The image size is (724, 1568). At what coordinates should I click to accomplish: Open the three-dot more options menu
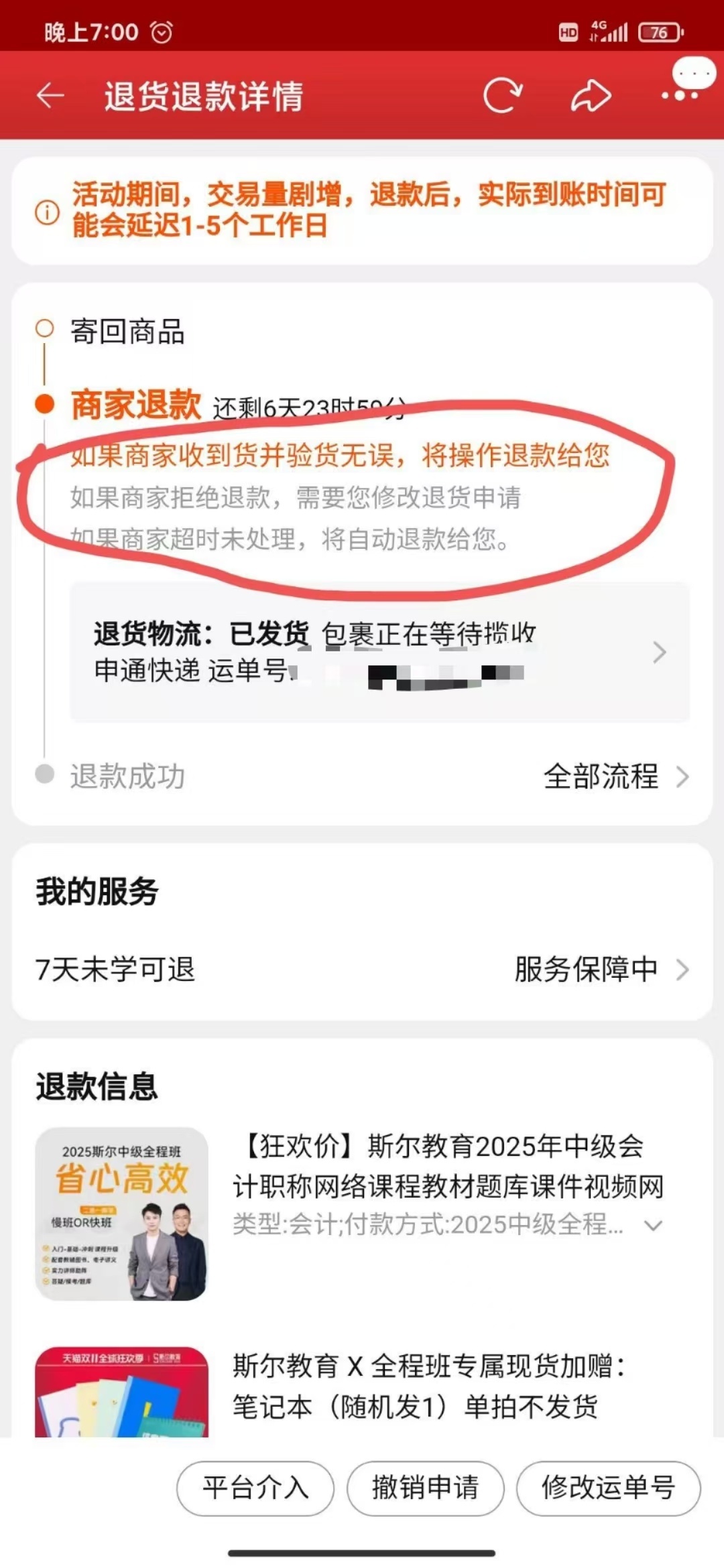tap(680, 96)
